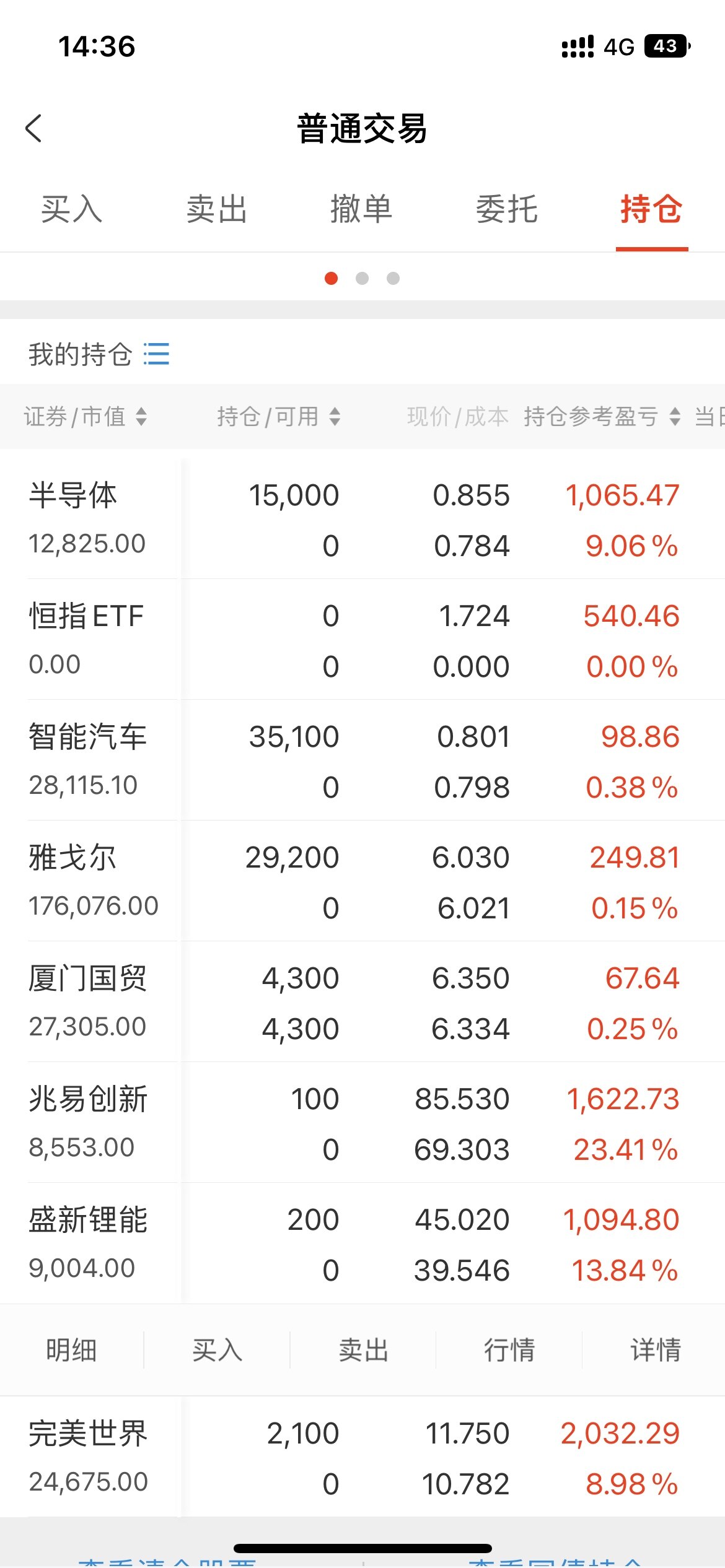Sort holdings by 持仓/可用

[278, 416]
